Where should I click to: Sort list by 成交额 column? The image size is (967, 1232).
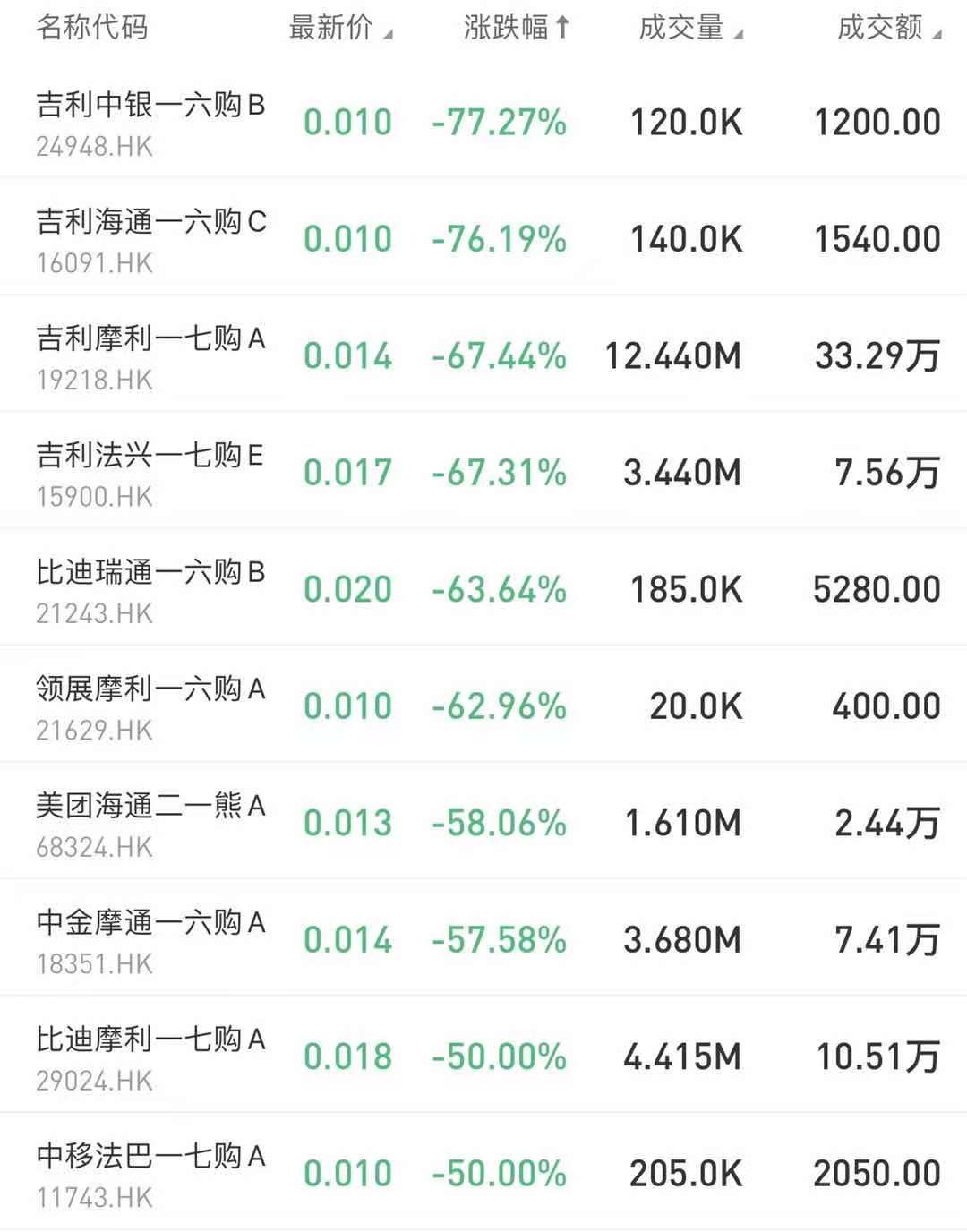888,29
